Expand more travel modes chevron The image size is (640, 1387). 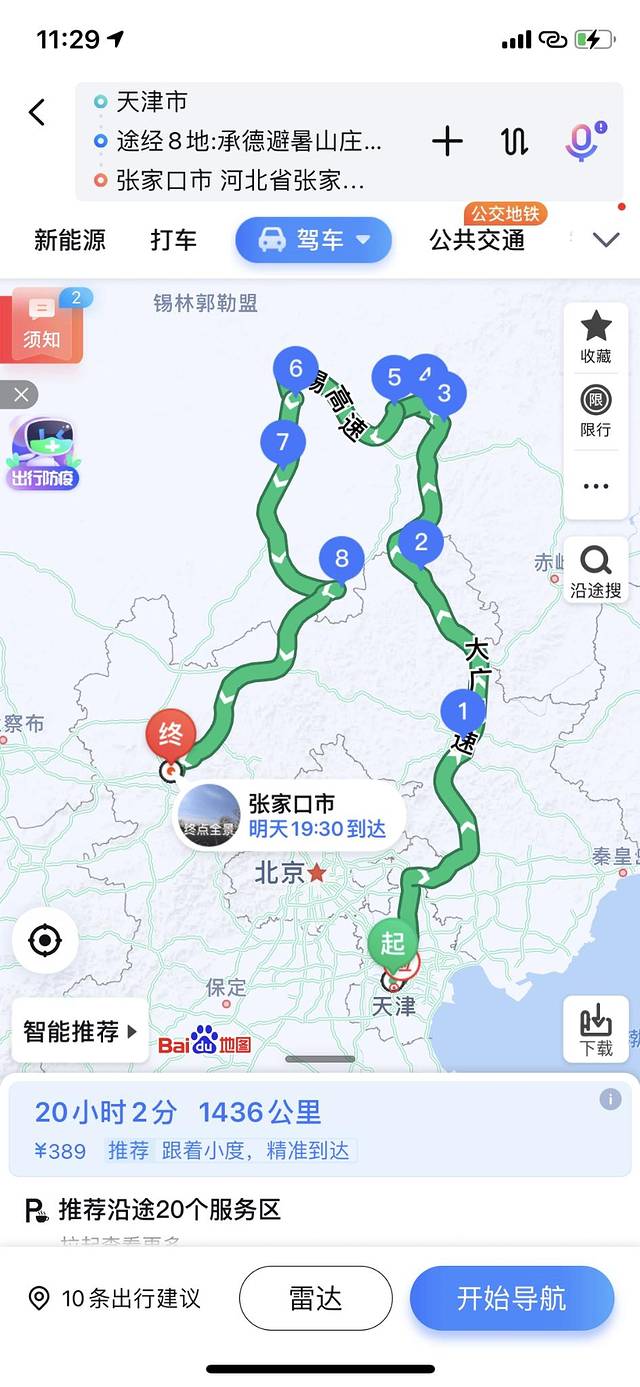(x=606, y=240)
